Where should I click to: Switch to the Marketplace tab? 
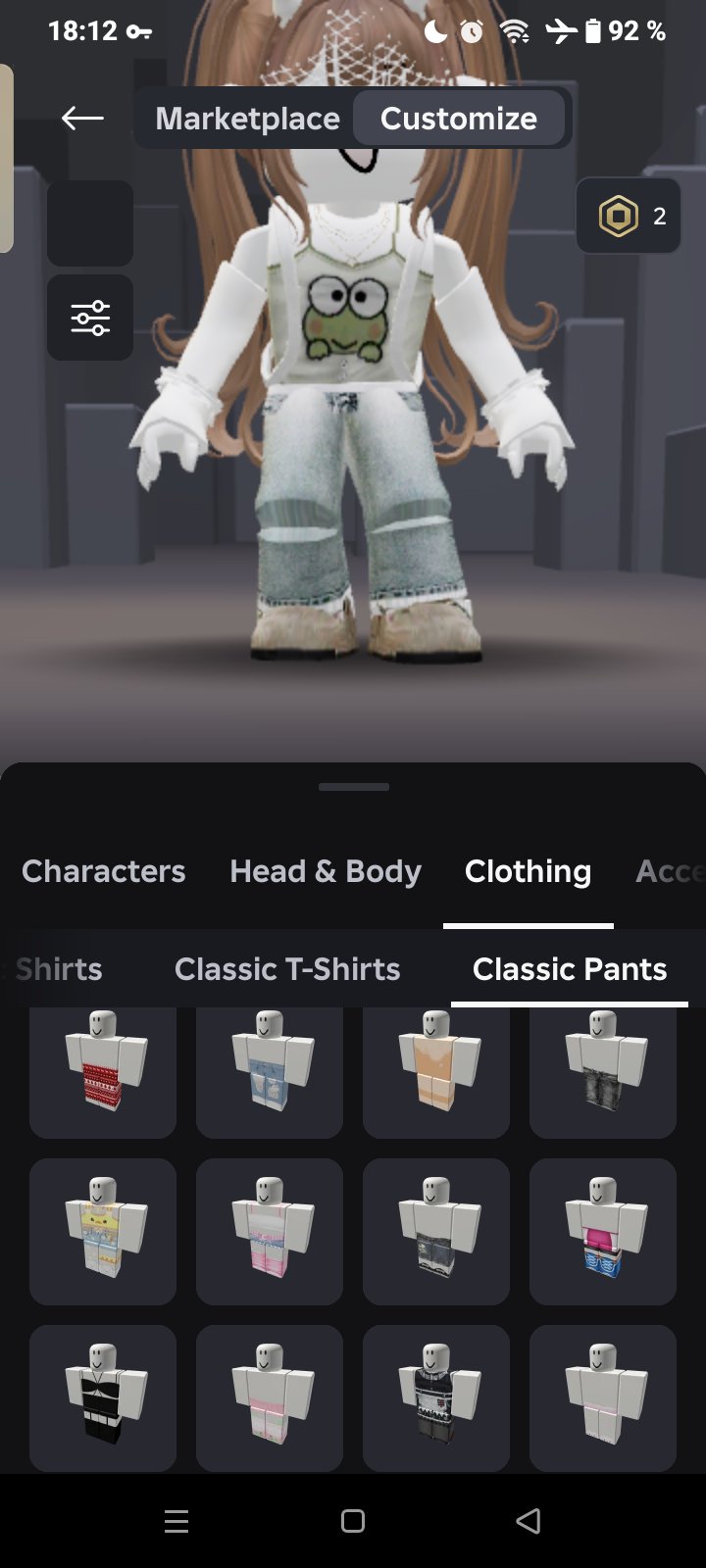tap(247, 119)
